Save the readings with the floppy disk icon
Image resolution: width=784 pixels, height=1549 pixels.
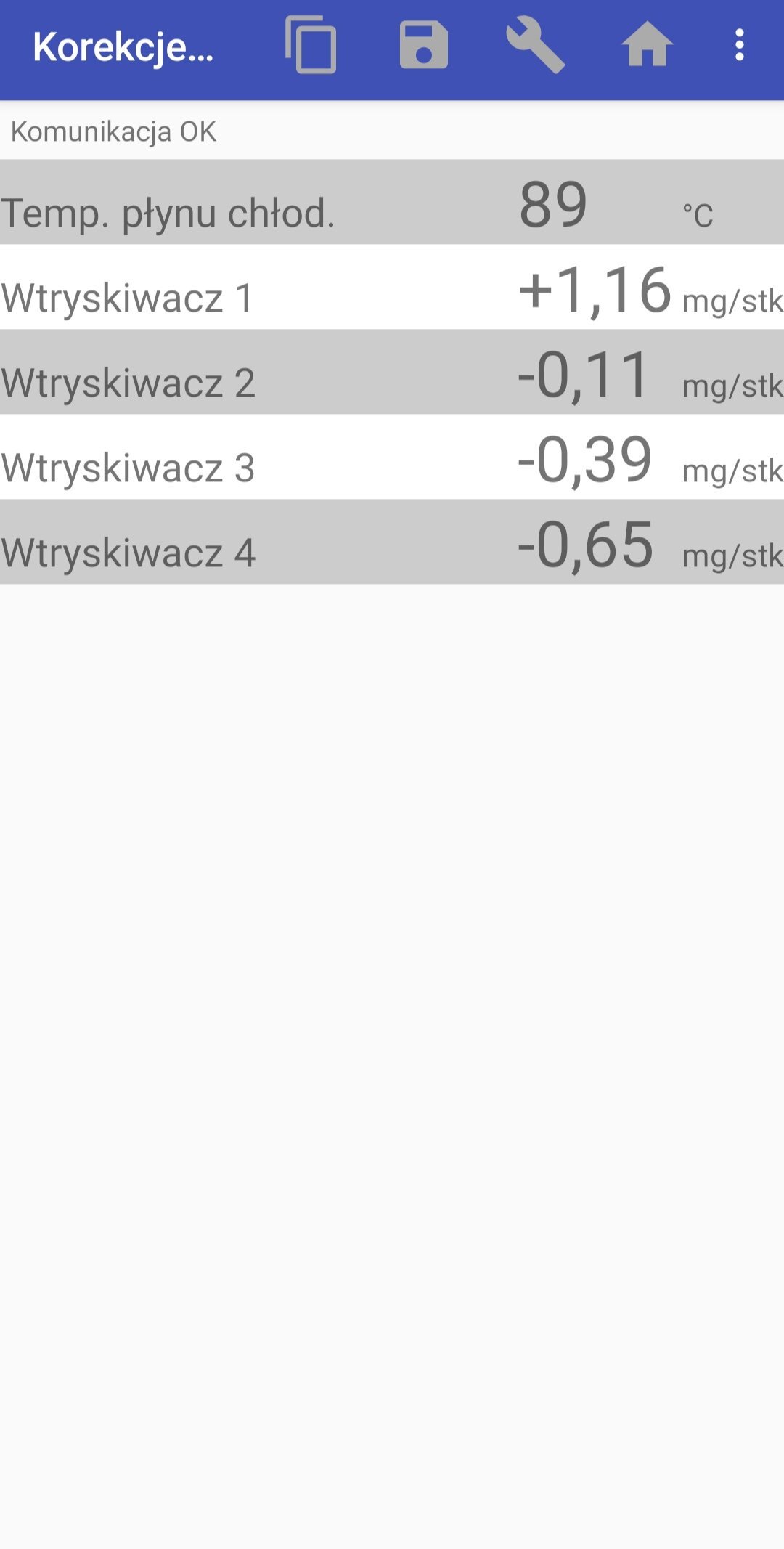(423, 45)
